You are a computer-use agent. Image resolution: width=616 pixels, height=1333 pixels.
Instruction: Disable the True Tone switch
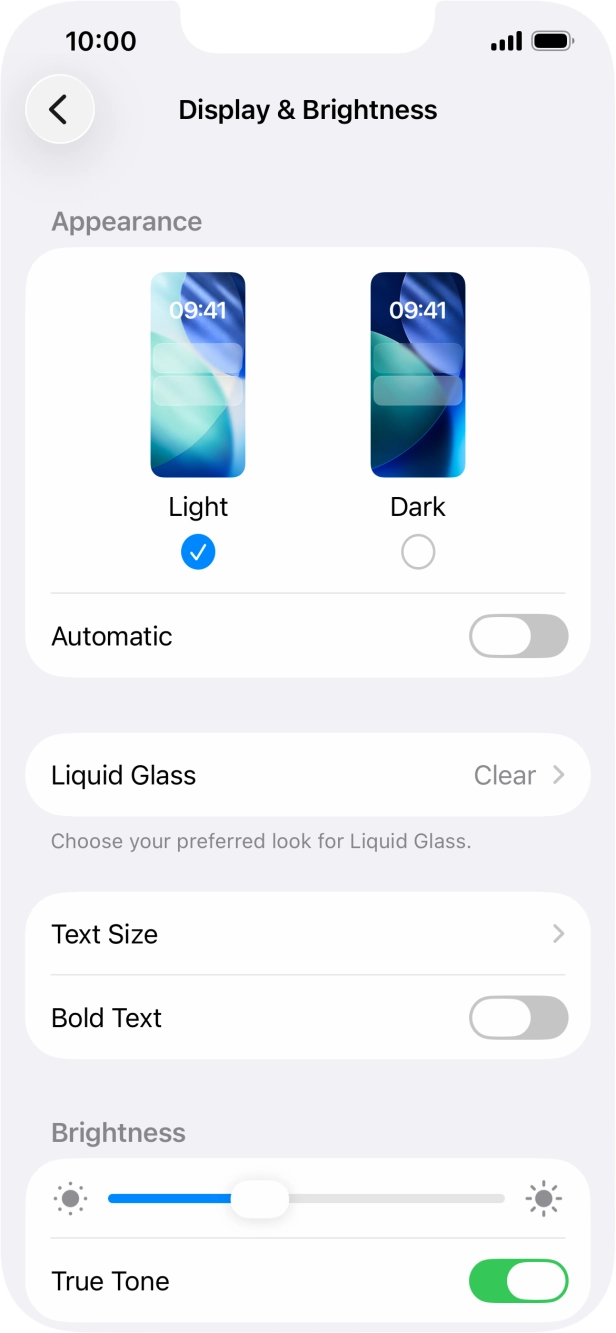click(x=518, y=1281)
